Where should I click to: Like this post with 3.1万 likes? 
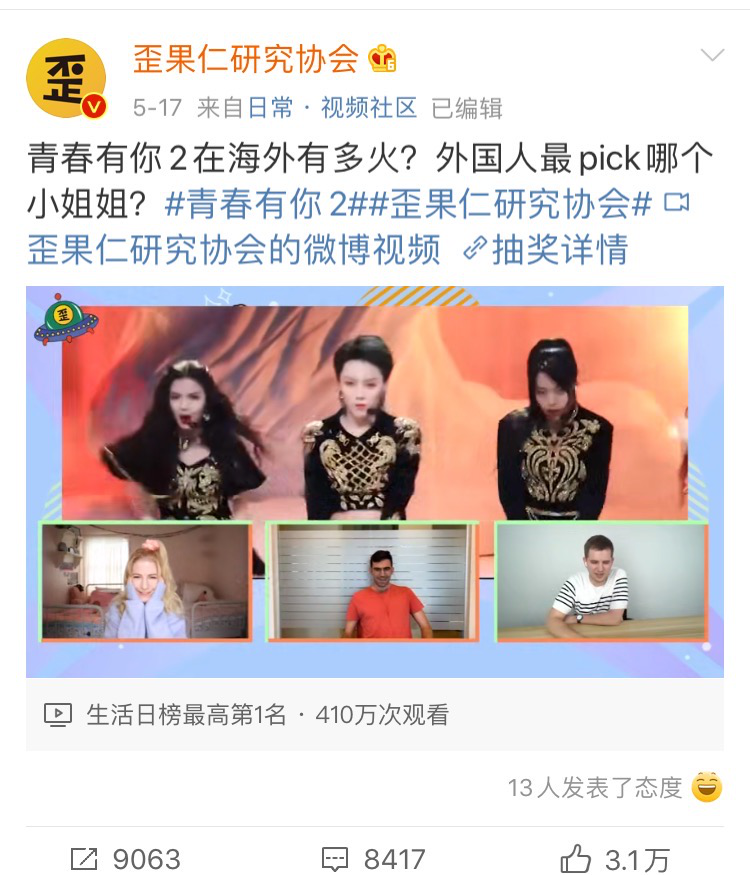[615, 859]
